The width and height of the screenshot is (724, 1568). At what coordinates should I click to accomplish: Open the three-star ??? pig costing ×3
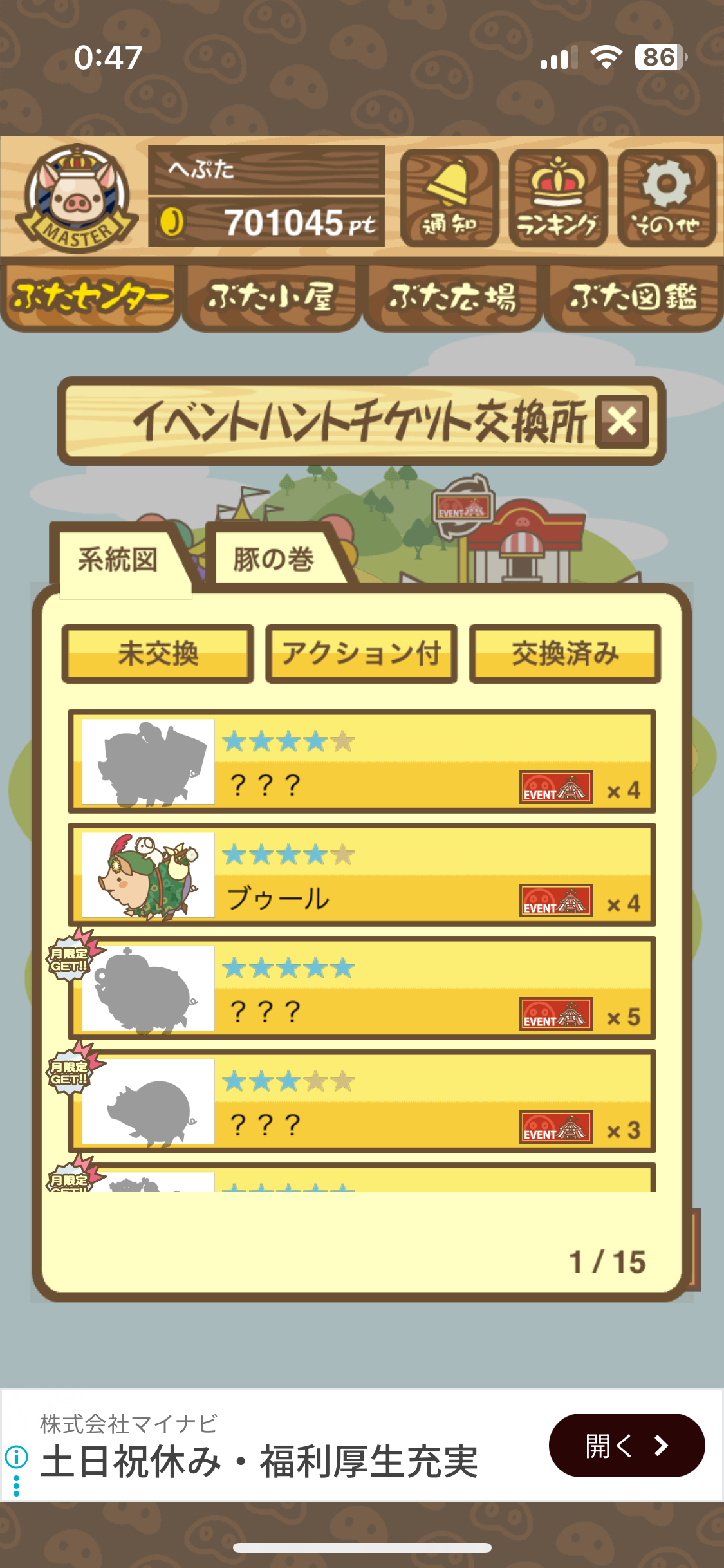pos(362,1101)
